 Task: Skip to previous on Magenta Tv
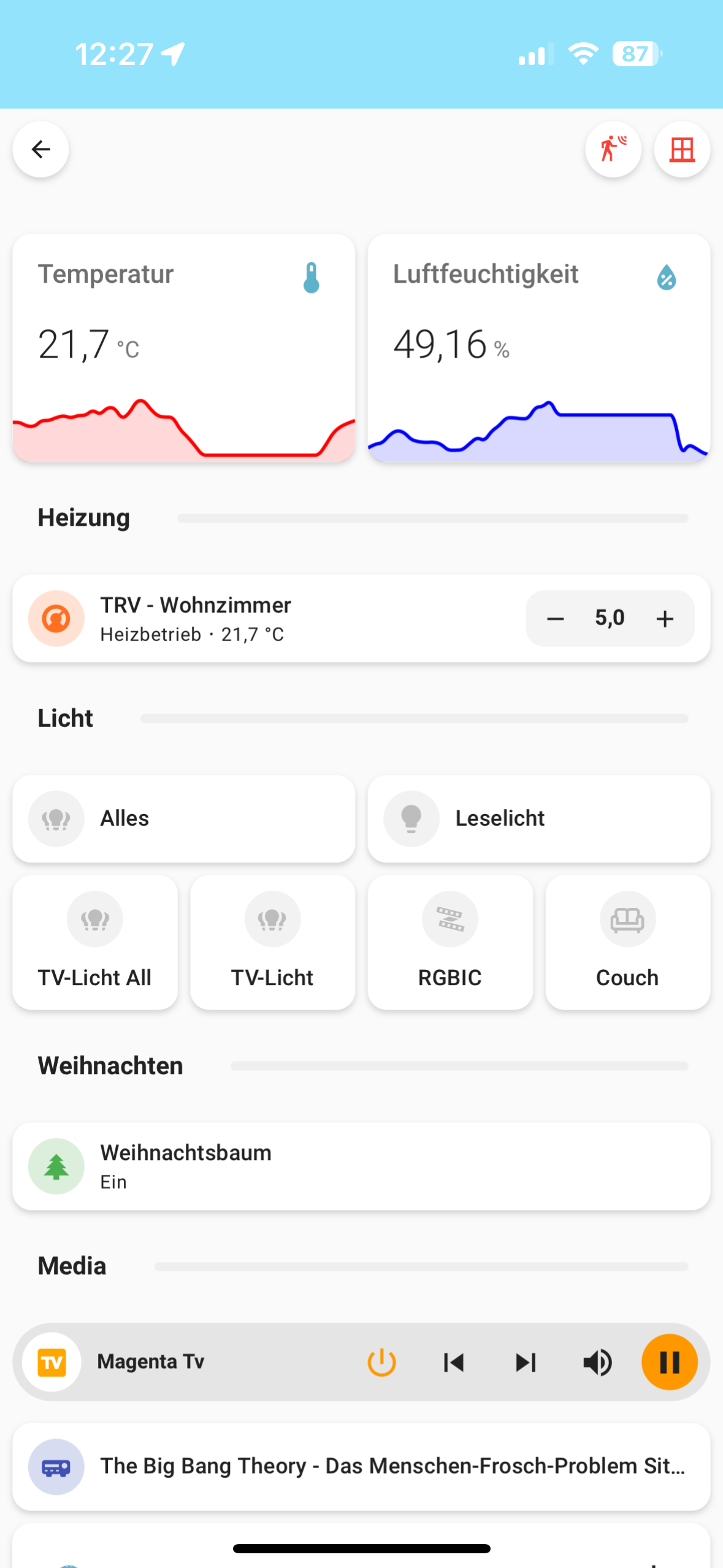tap(454, 1362)
